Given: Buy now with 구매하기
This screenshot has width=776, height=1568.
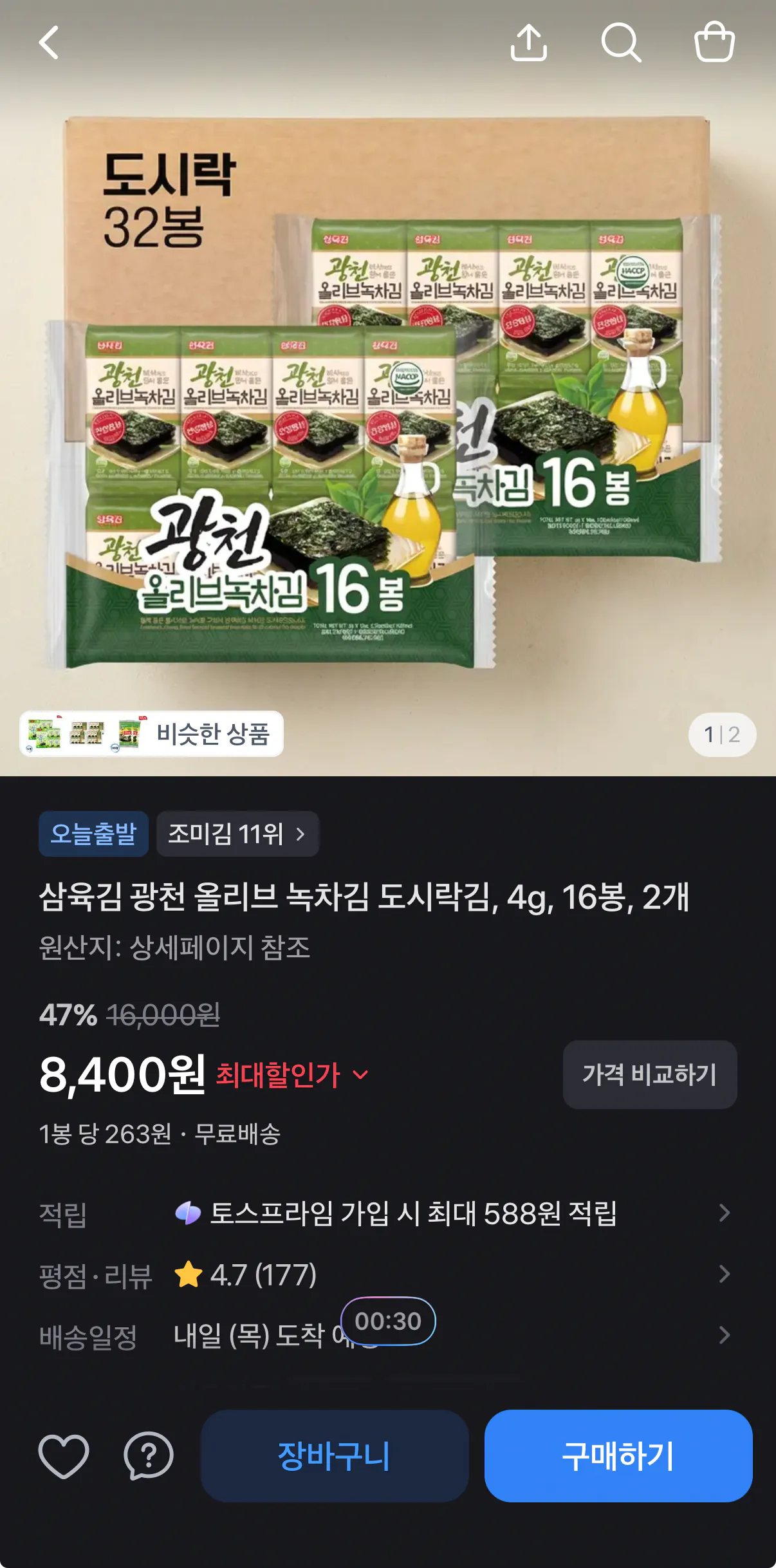Looking at the screenshot, I should pyautogui.click(x=618, y=1456).
